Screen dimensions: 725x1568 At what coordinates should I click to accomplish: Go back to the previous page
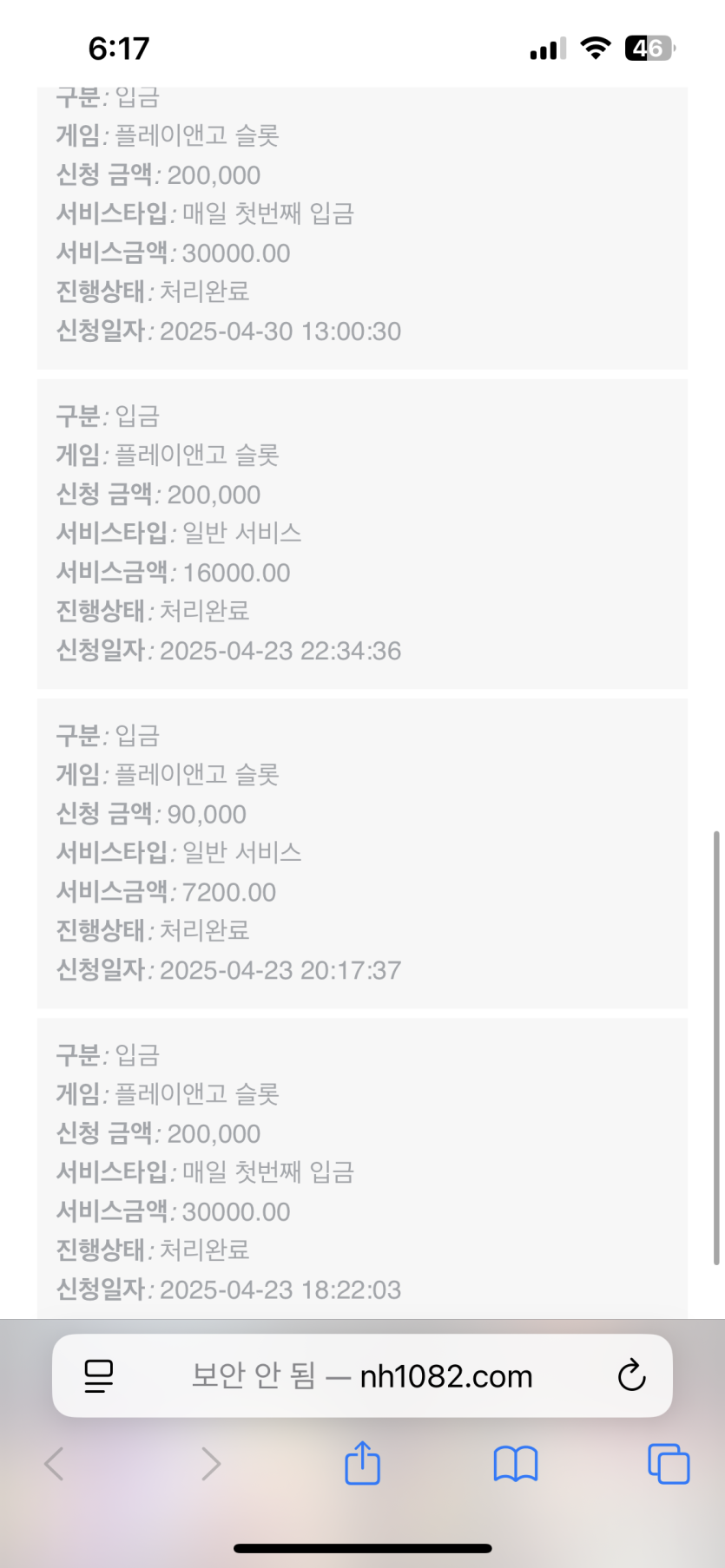[x=54, y=1464]
